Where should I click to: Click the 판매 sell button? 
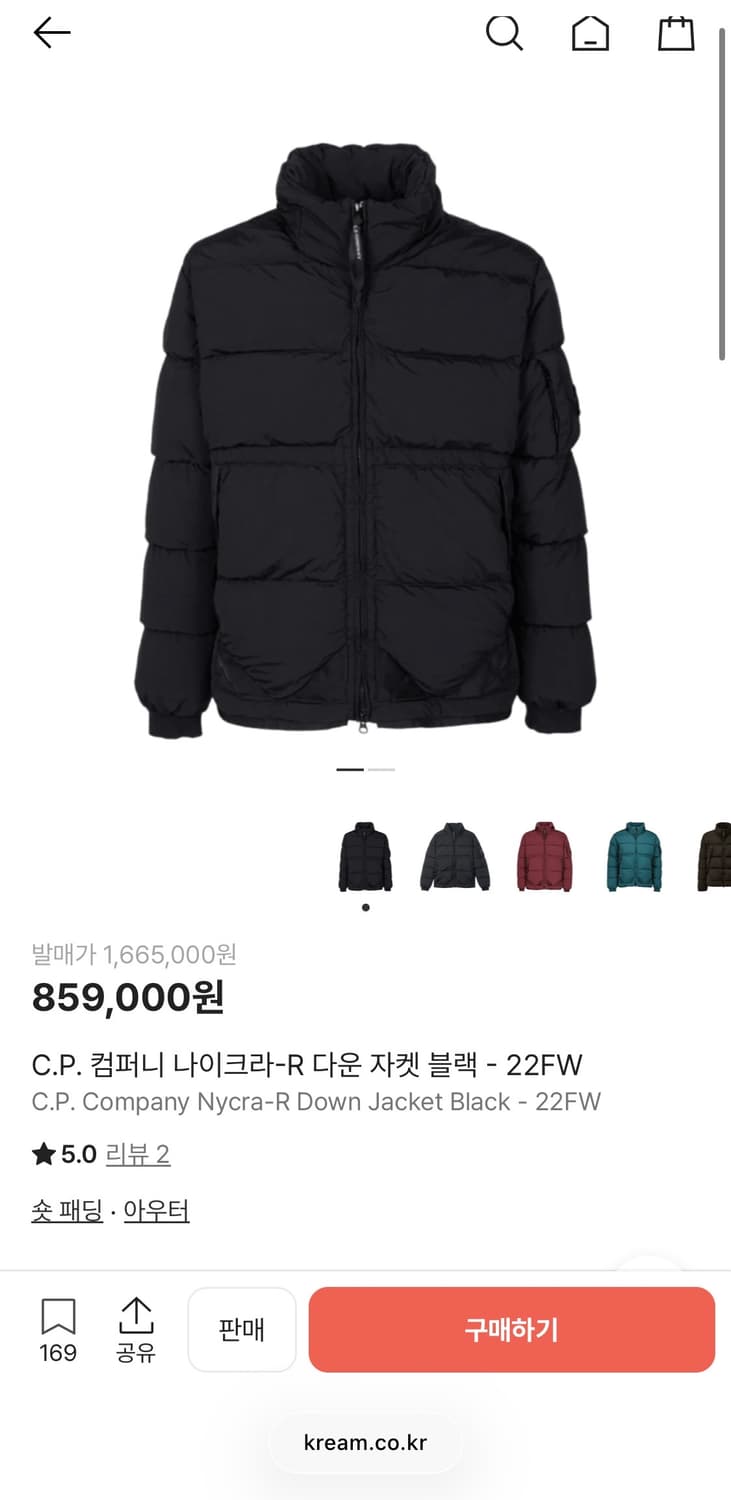pos(241,1329)
